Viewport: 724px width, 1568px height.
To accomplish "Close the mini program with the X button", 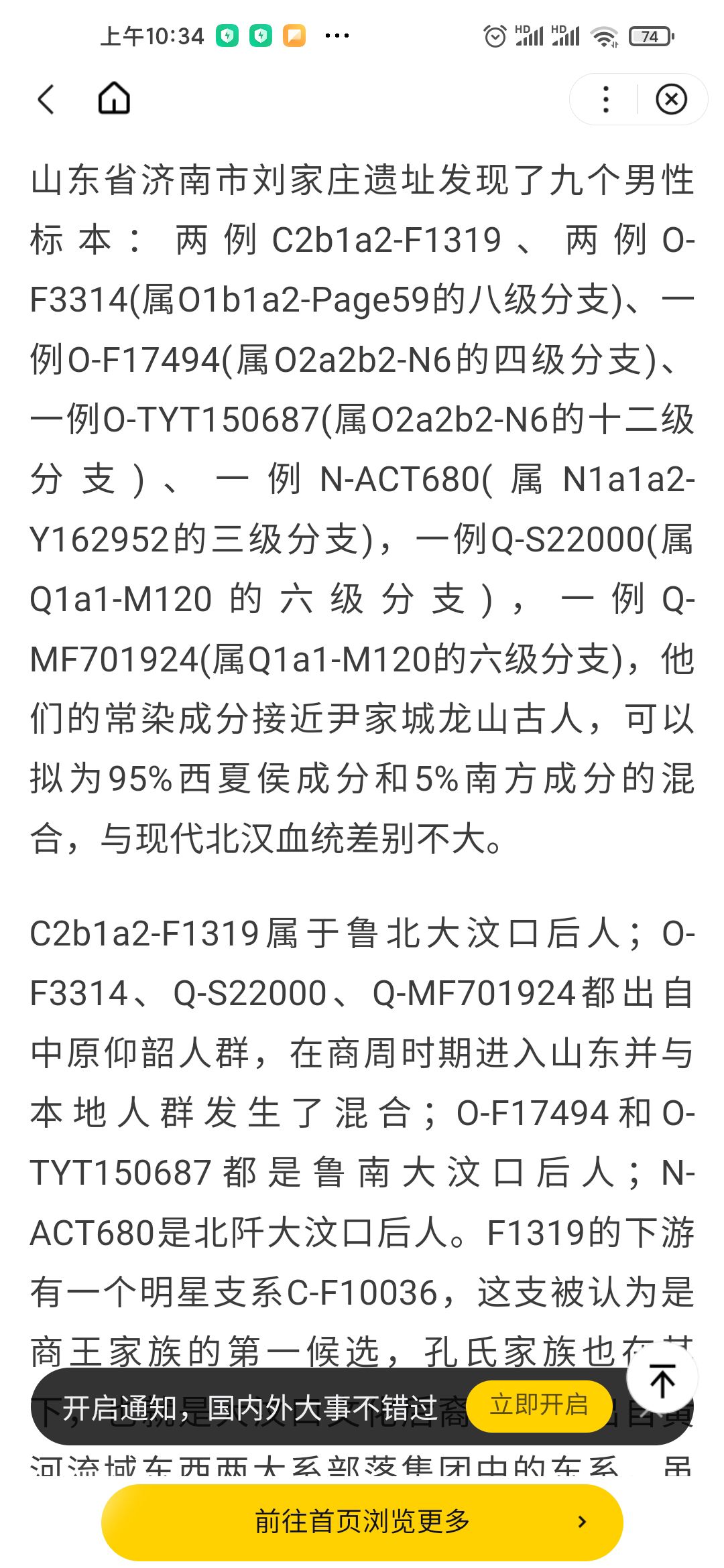I will [671, 100].
